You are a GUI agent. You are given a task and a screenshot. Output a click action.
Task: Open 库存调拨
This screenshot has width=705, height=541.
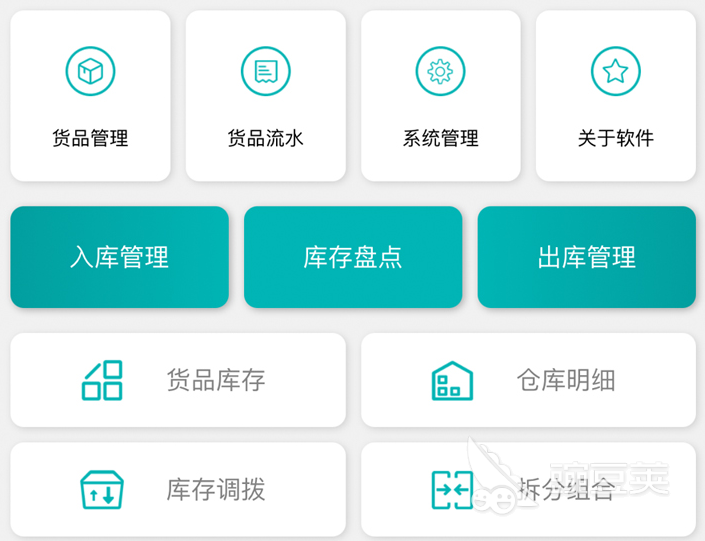177,489
